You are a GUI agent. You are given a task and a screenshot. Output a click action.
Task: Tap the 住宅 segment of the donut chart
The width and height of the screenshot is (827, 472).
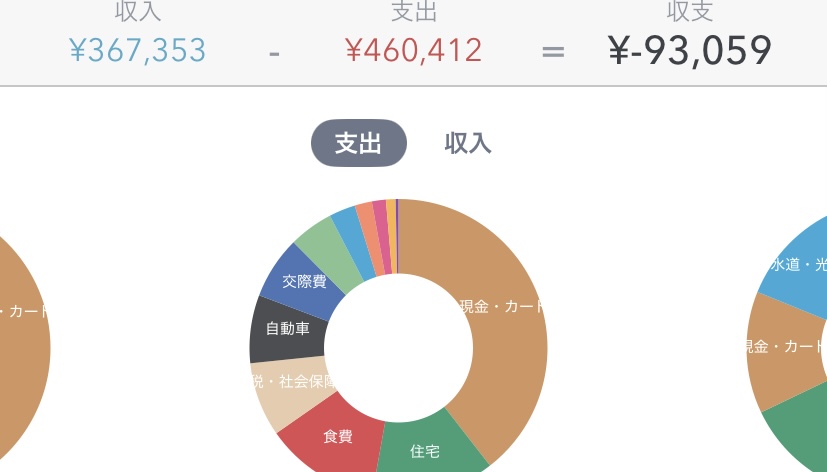click(x=425, y=448)
